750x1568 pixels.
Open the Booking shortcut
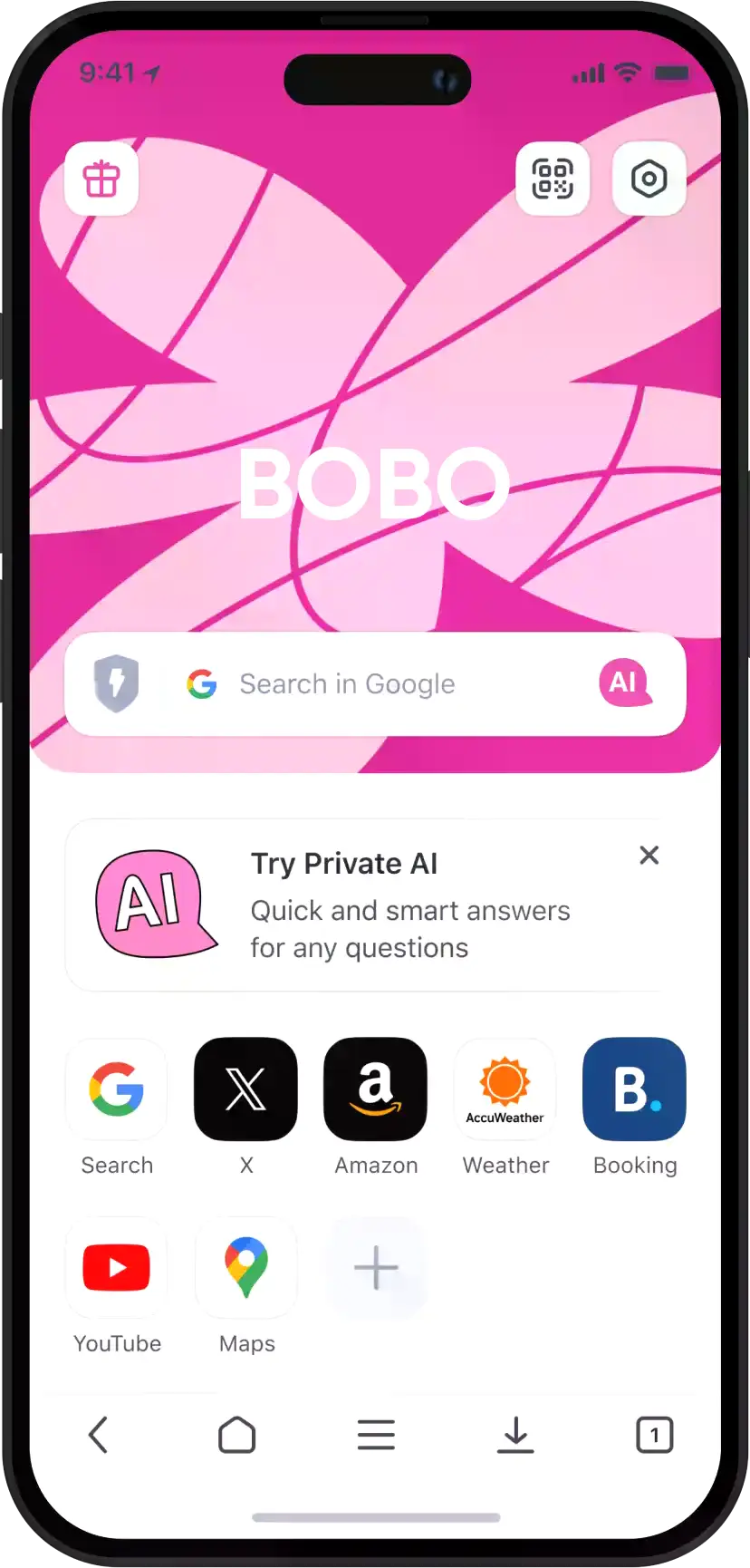(634, 1089)
